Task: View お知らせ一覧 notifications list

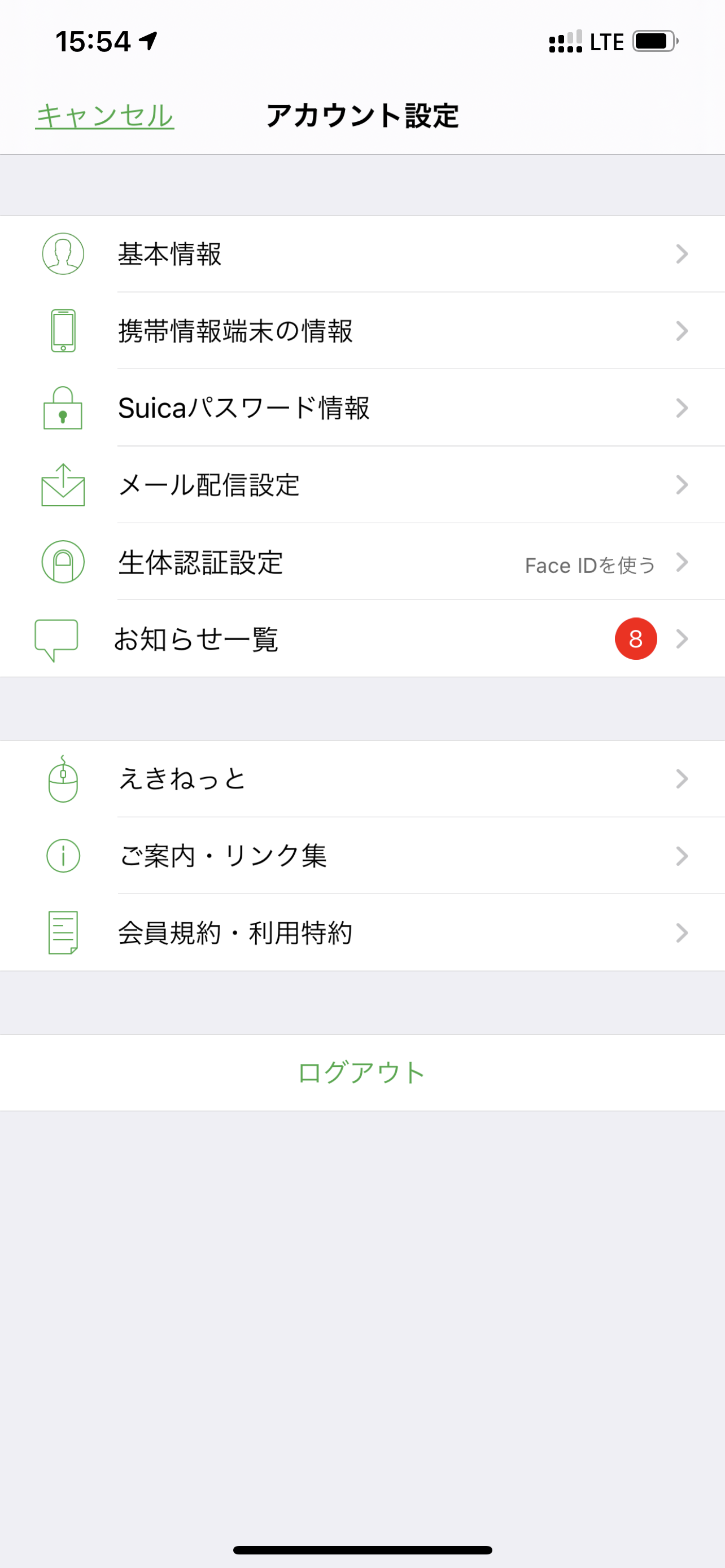Action: pyautogui.click(x=362, y=639)
